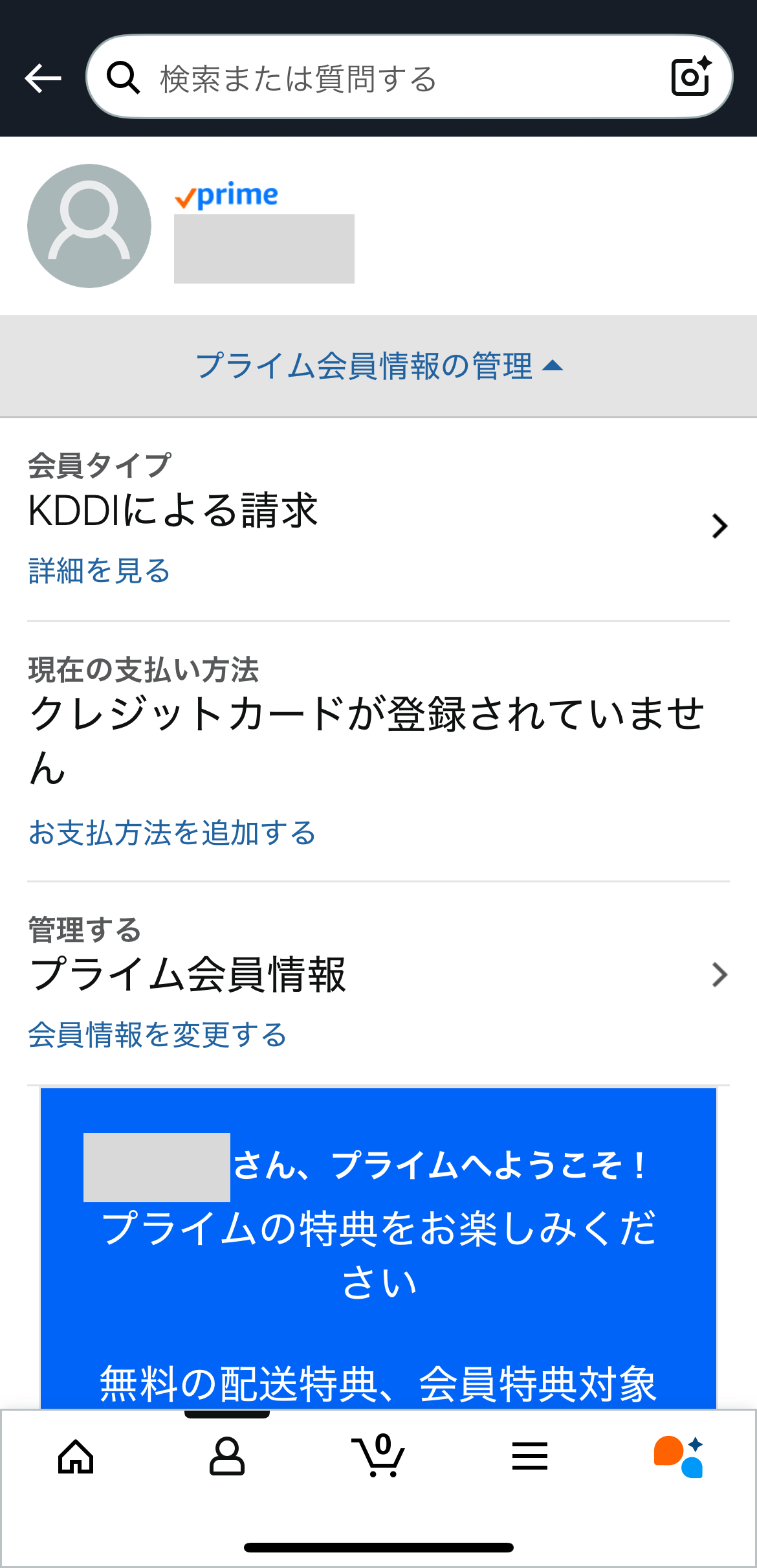Image resolution: width=757 pixels, height=1568 pixels.
Task: Switch to the Home tab
Action: pos(76,1457)
